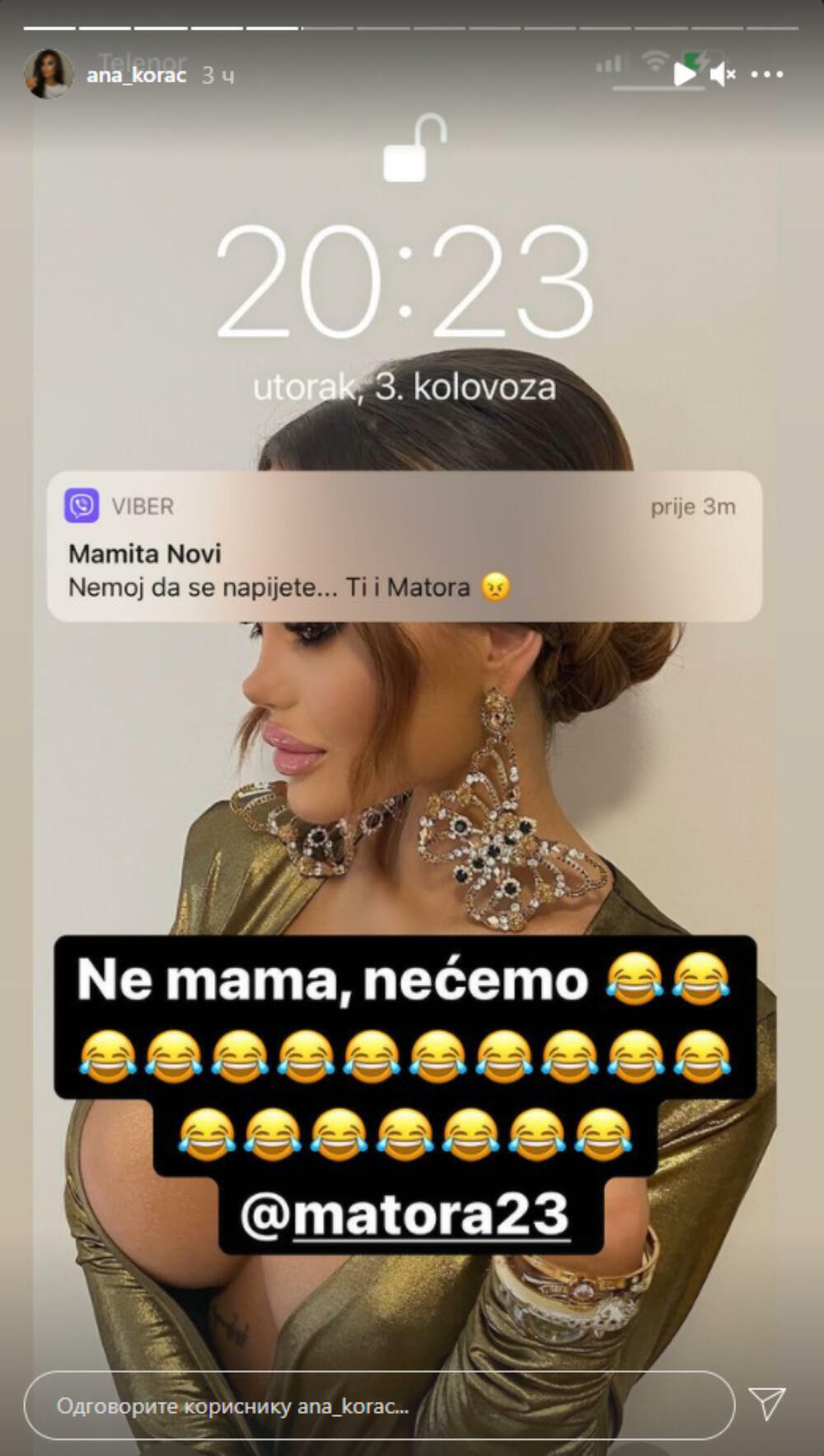The image size is (824, 1456).
Task: Resume story playback
Action: (x=684, y=74)
